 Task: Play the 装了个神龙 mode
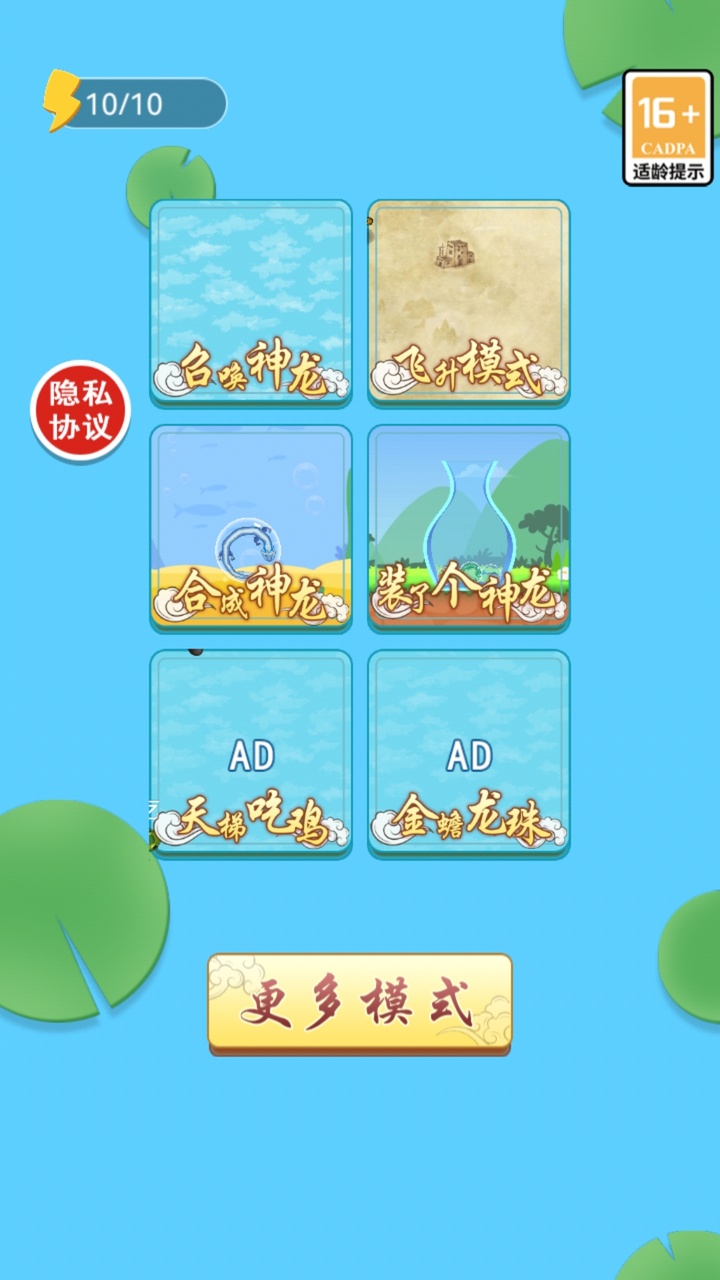tap(468, 529)
